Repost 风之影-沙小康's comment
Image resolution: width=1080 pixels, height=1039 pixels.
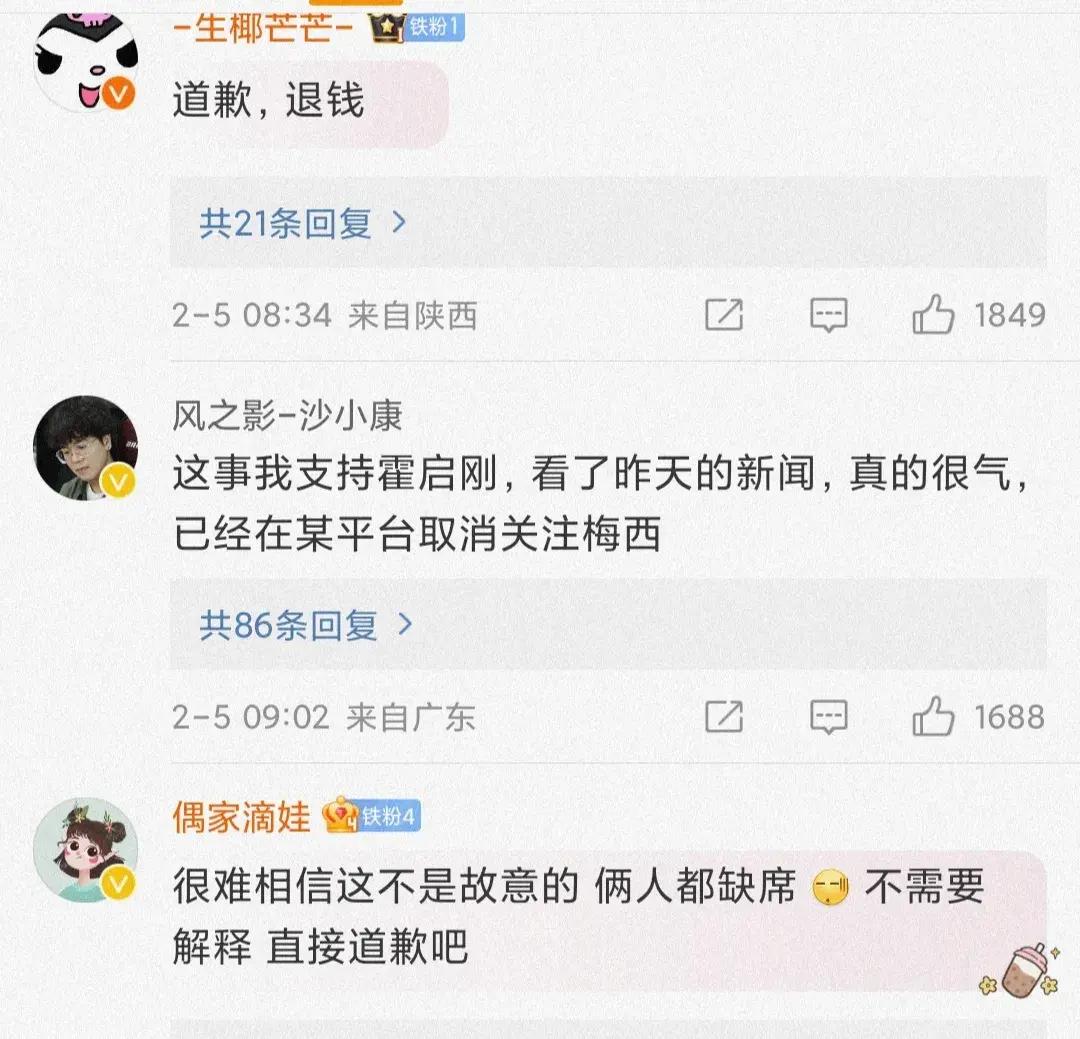[x=724, y=718]
